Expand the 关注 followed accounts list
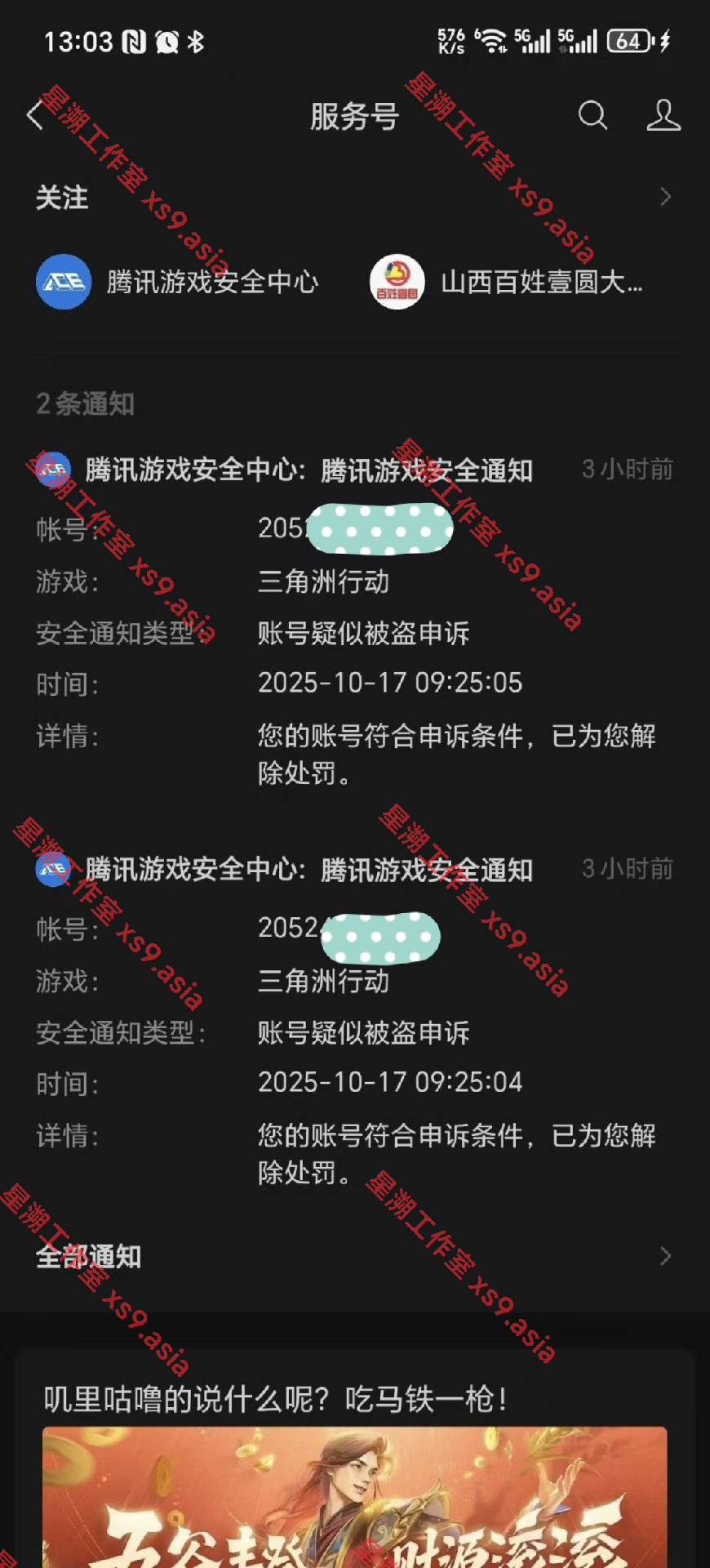 664,198
